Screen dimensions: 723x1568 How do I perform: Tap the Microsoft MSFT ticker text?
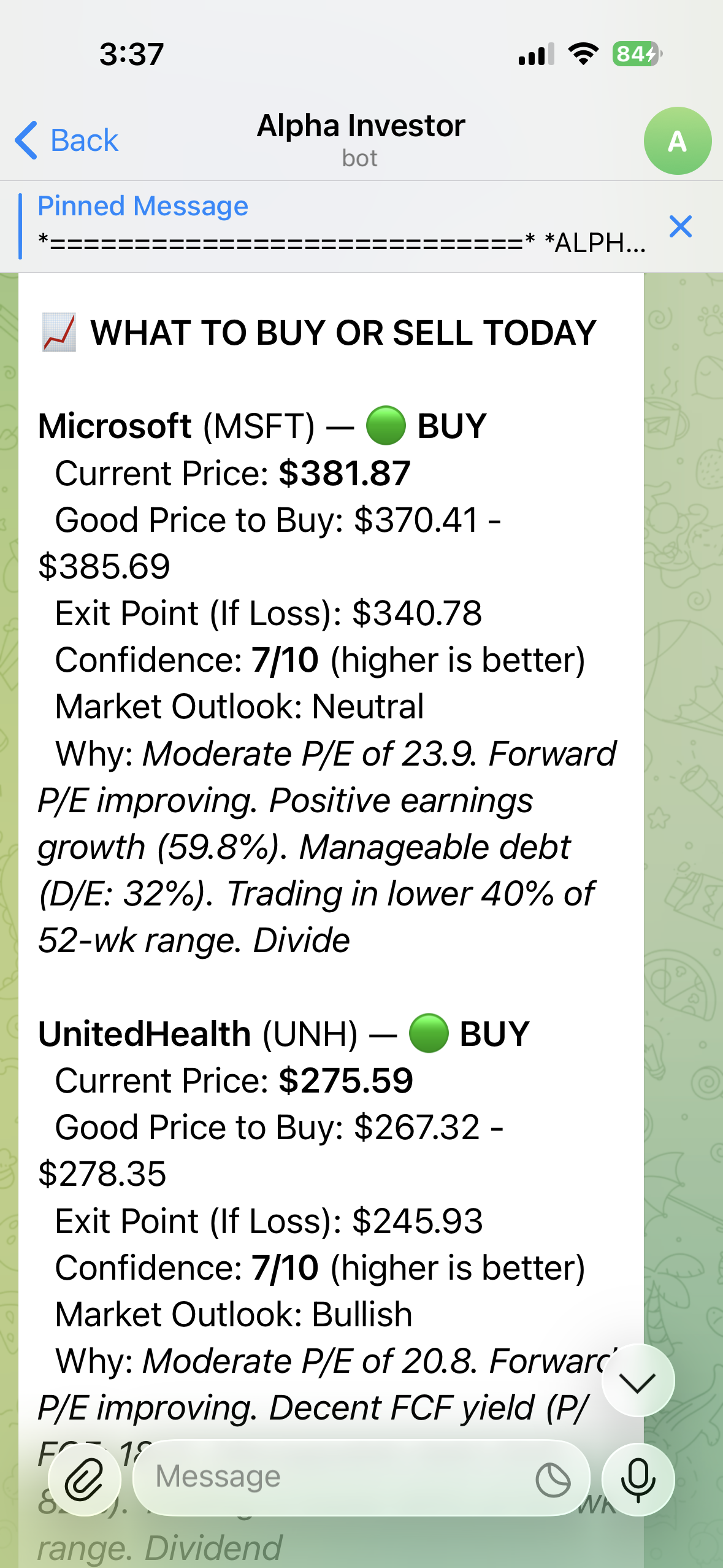(259, 425)
